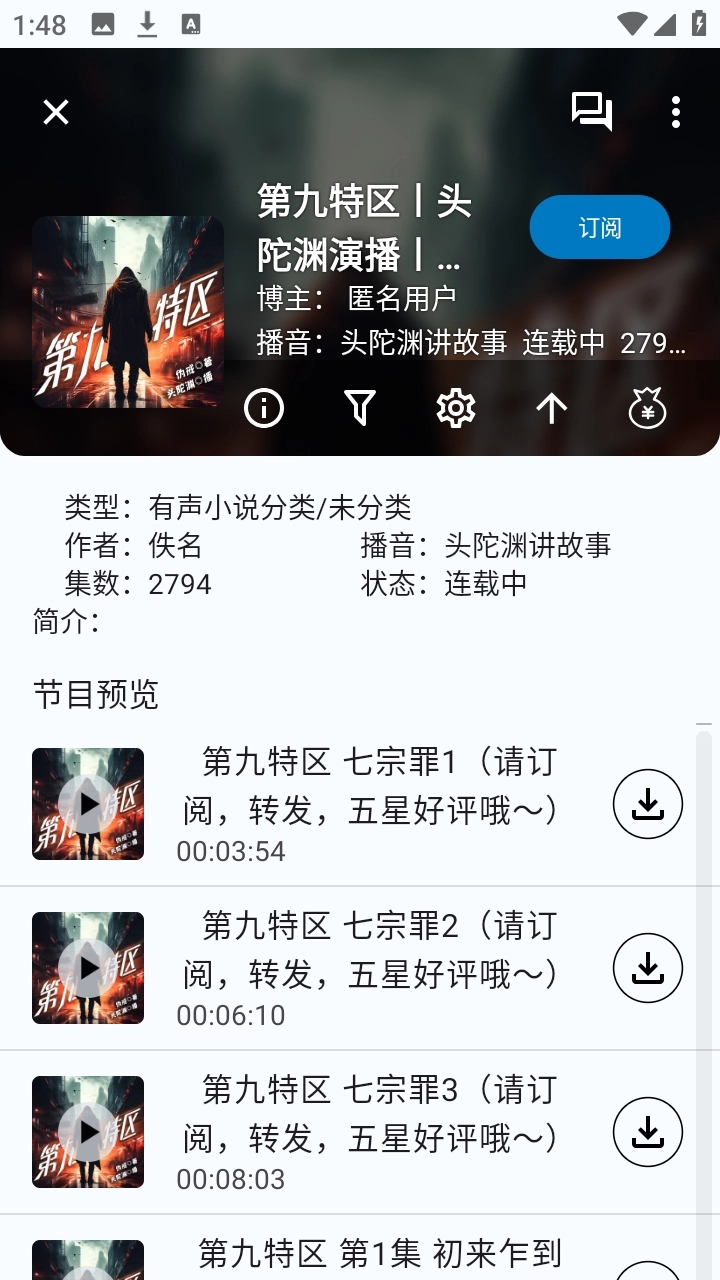The height and width of the screenshot is (1280, 720).
Task: Open the settings gear icon
Action: coord(455,407)
